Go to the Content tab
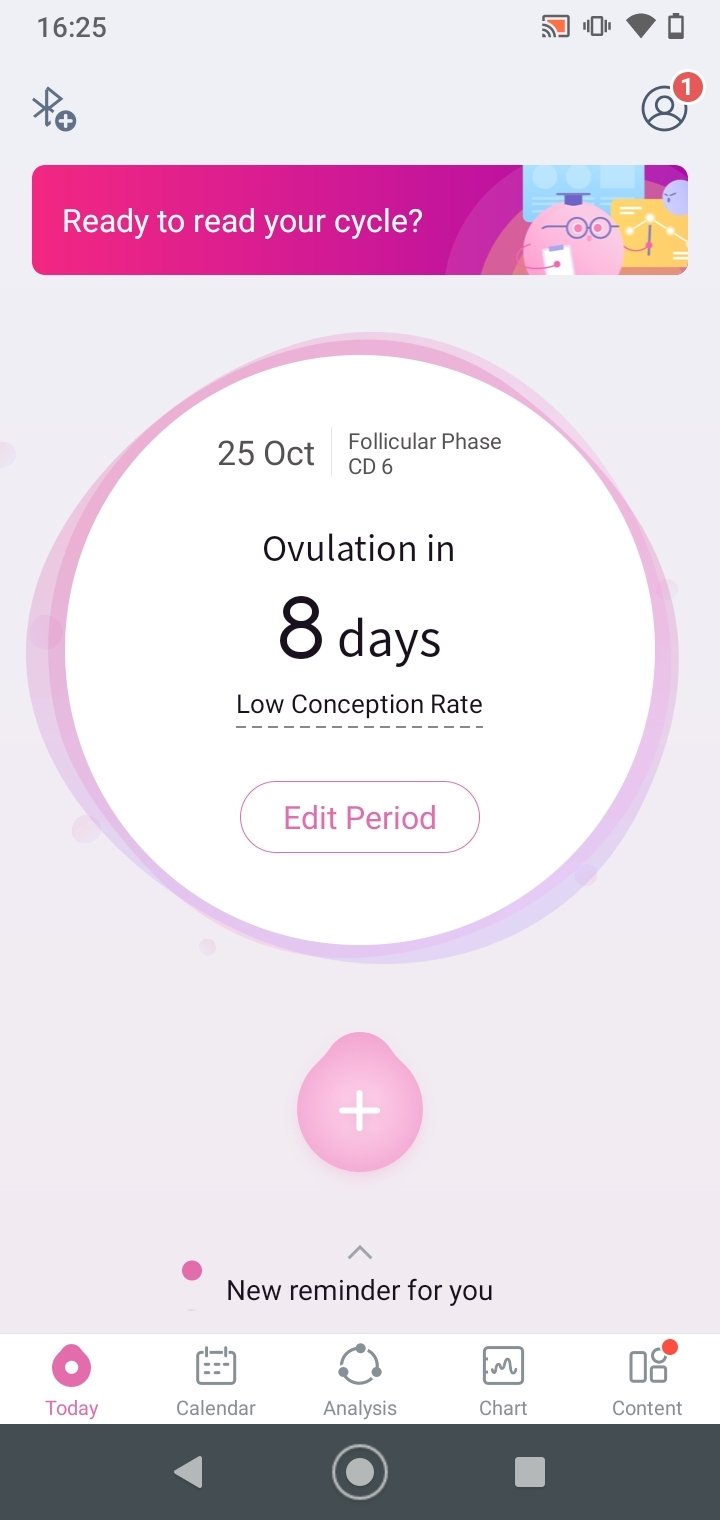 [x=647, y=1380]
